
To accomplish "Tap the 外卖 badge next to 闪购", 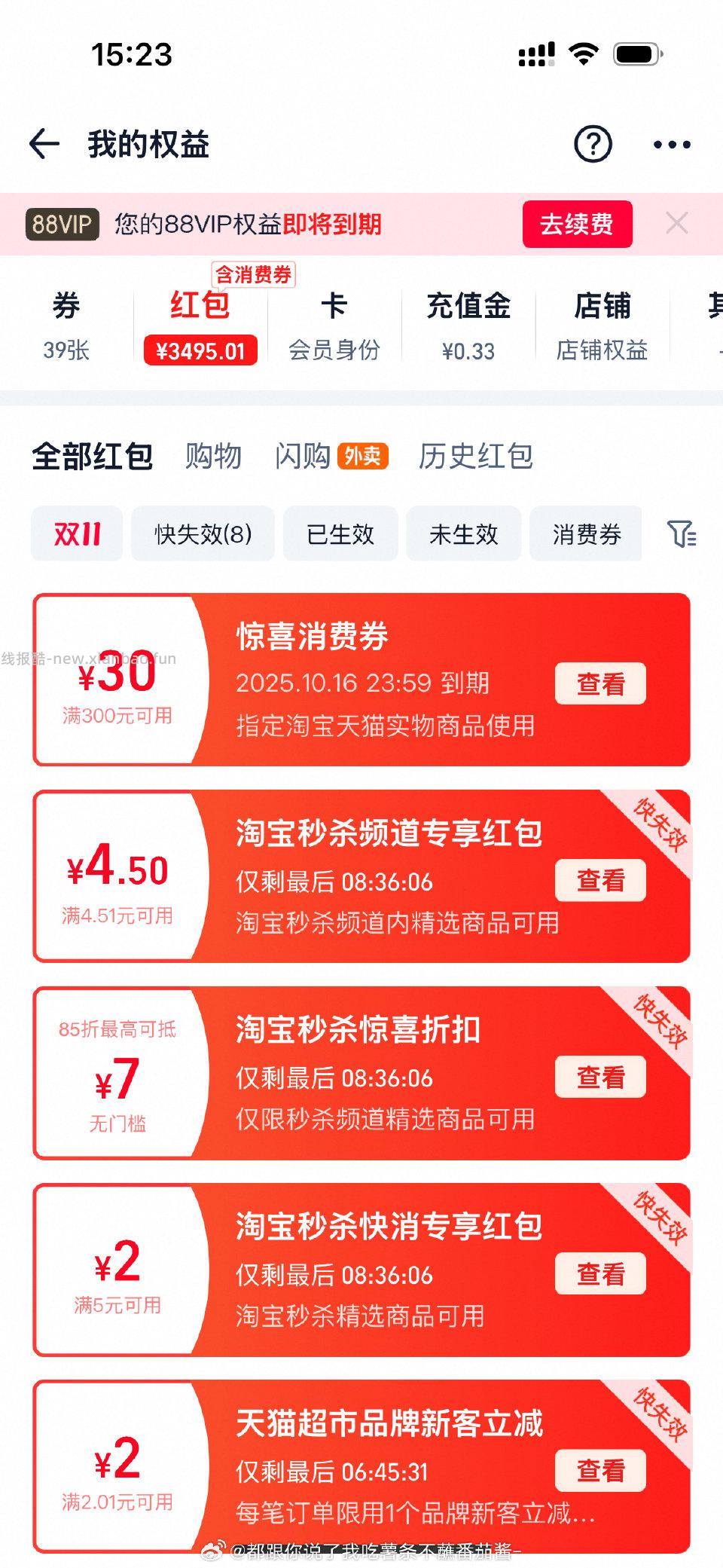I will 364,457.
